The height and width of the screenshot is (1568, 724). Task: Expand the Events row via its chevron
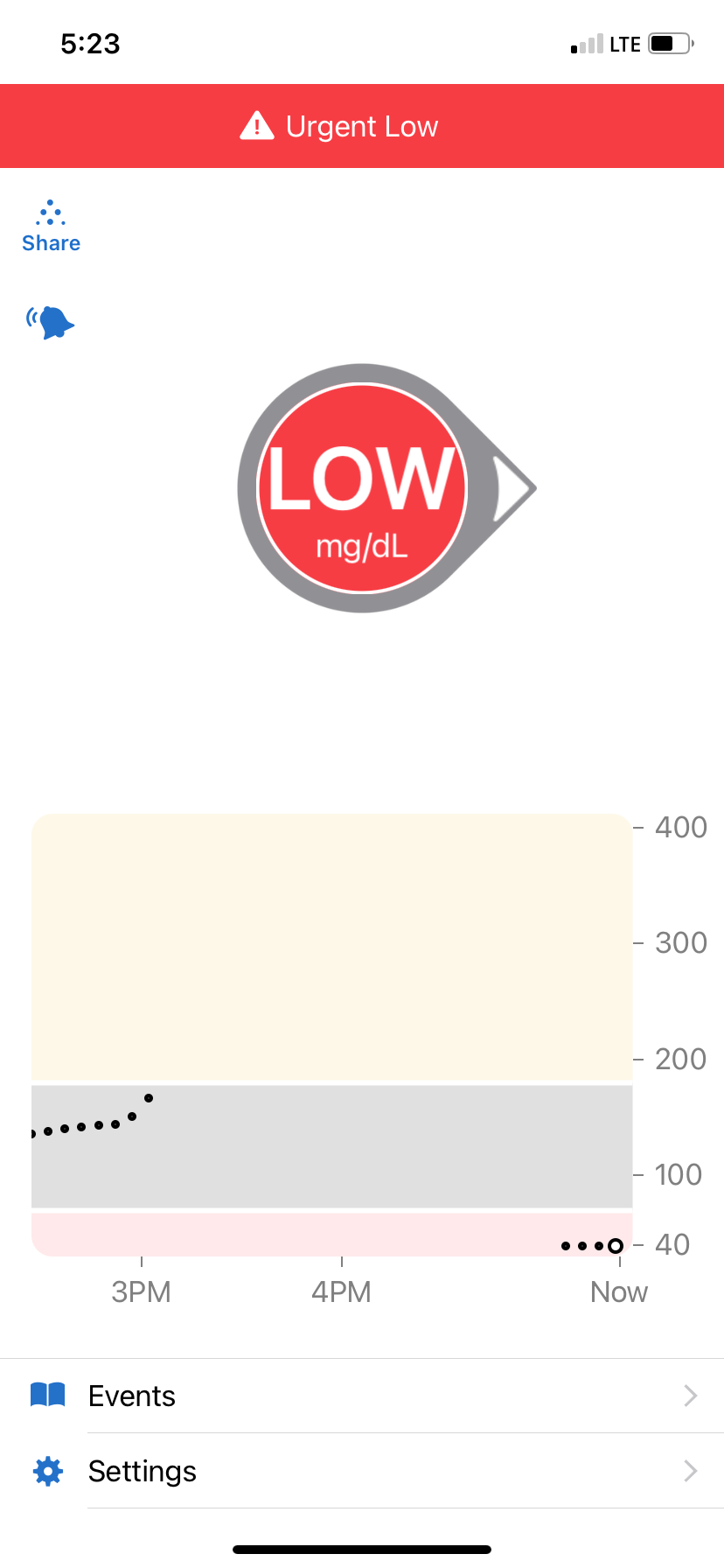tap(691, 1395)
